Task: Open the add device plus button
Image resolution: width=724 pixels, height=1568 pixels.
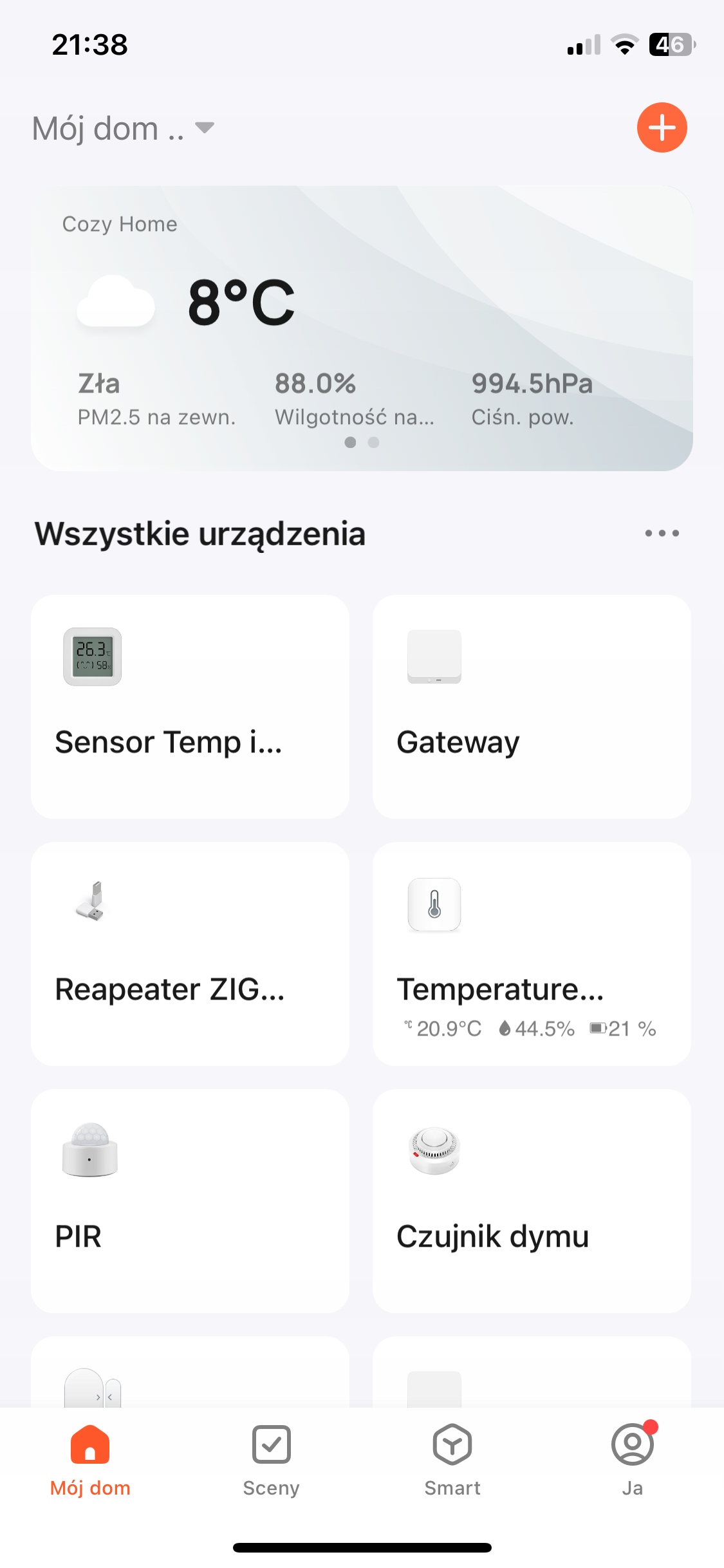Action: click(661, 127)
